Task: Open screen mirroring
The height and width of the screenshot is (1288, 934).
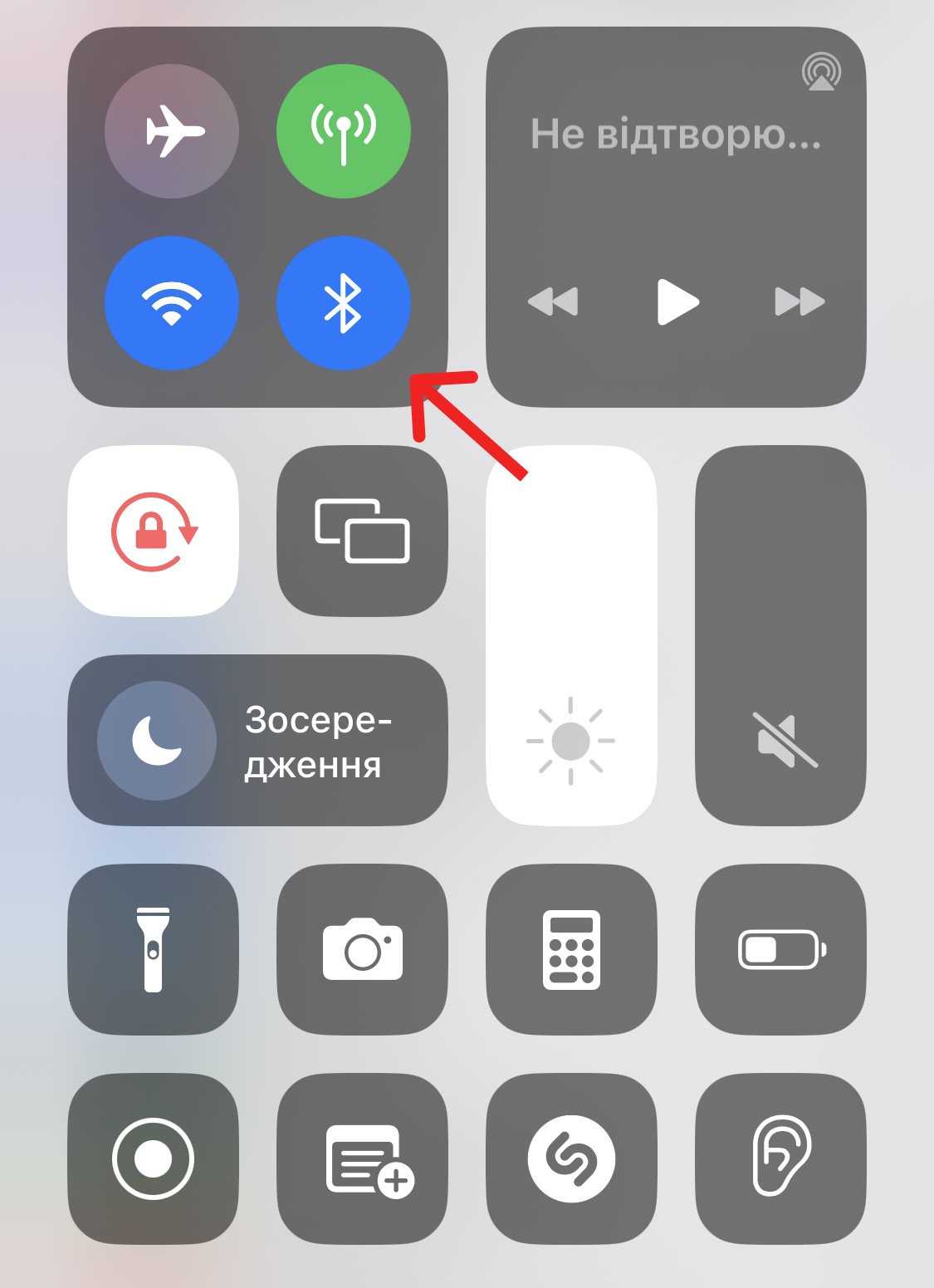Action: 362,531
